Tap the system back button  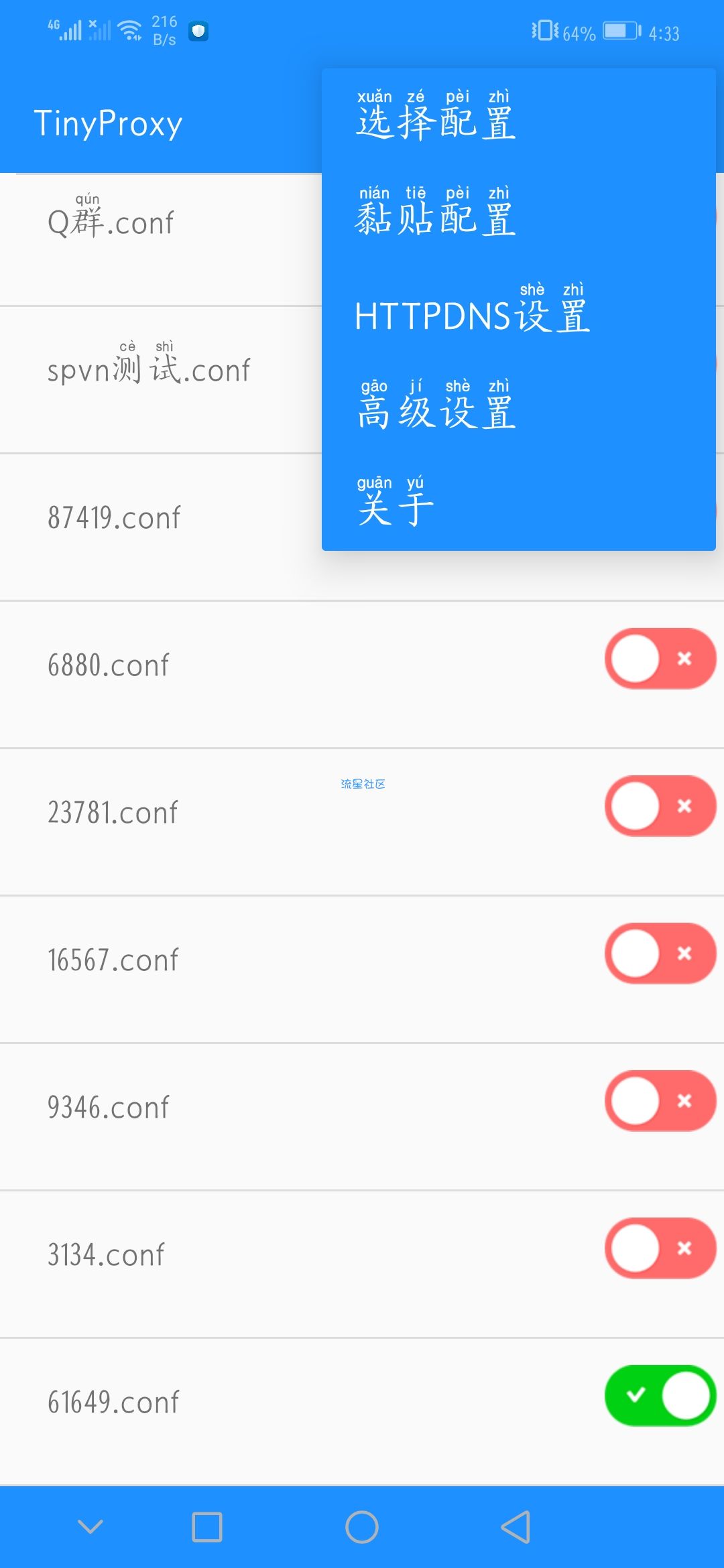pos(516,1527)
